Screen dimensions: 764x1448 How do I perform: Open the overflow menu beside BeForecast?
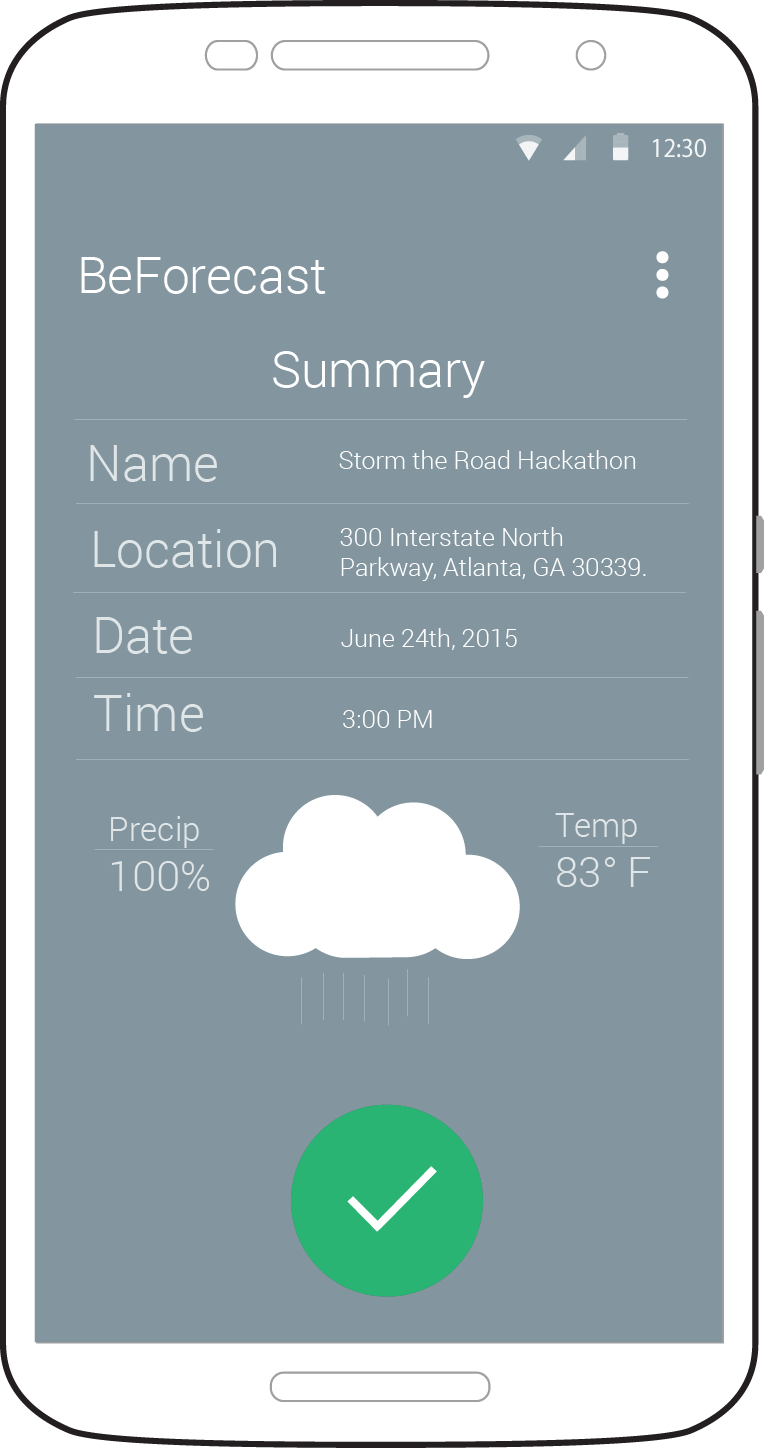pos(662,275)
